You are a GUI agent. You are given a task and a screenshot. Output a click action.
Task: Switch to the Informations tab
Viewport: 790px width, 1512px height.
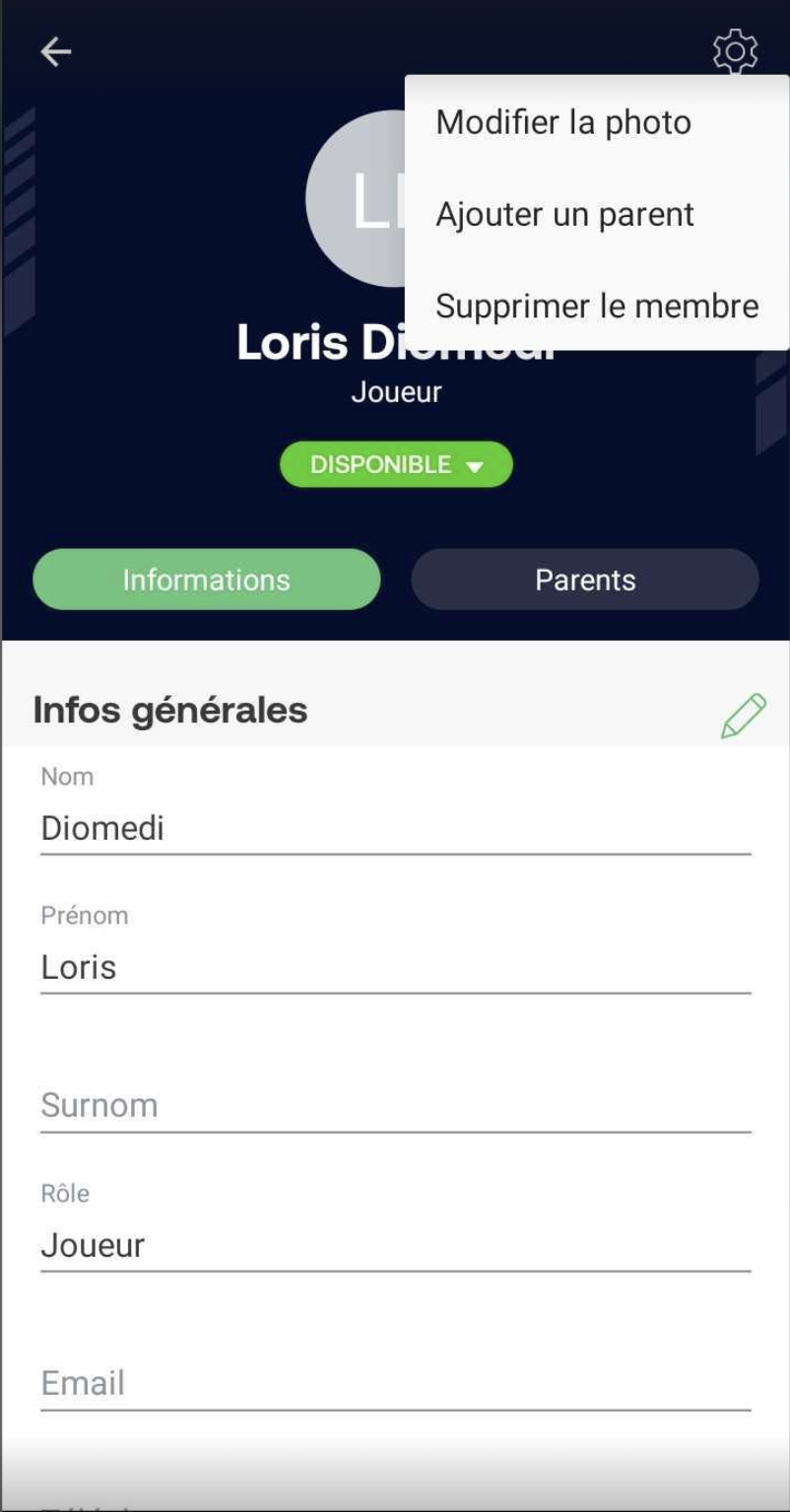point(207,580)
